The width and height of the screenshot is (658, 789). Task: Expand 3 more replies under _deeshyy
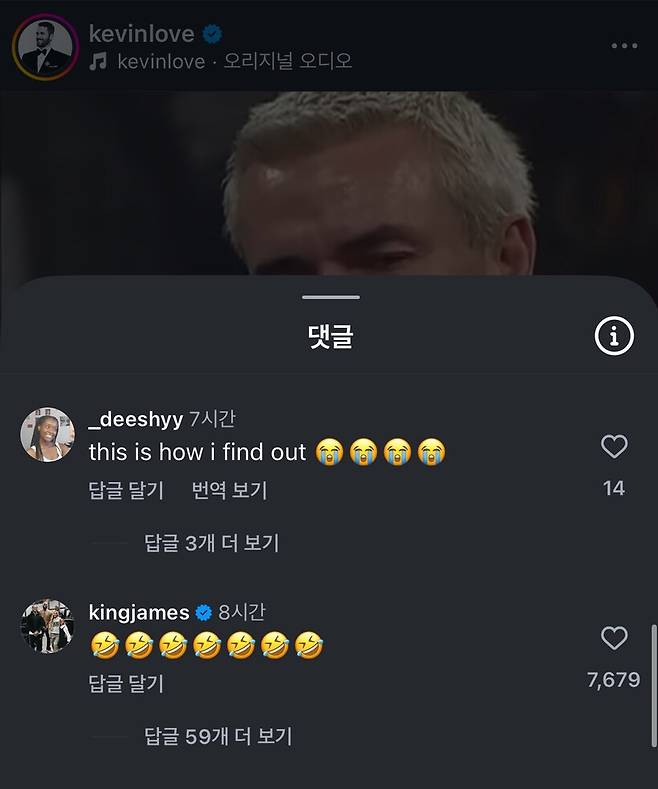211,543
